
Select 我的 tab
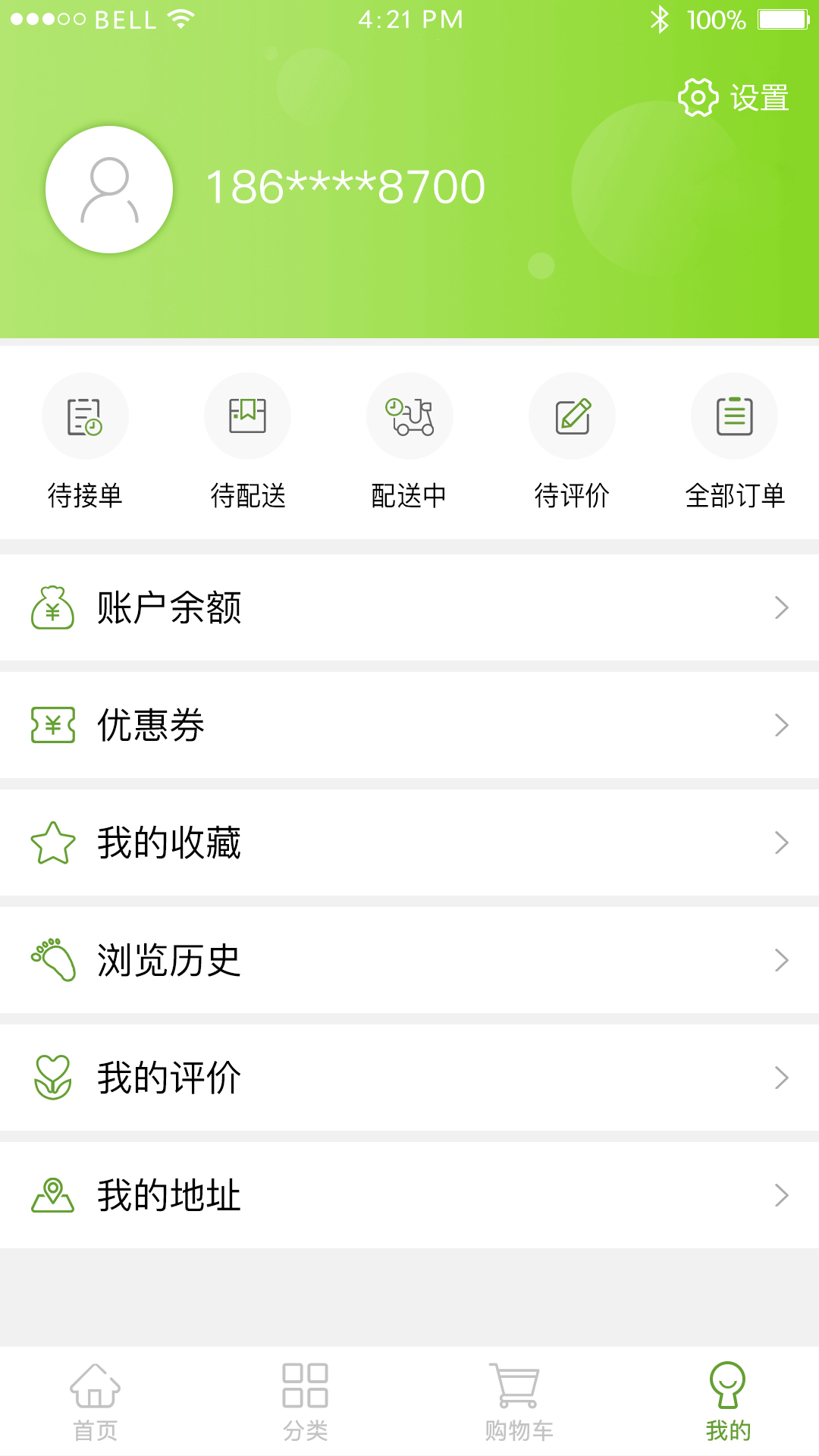(728, 1401)
